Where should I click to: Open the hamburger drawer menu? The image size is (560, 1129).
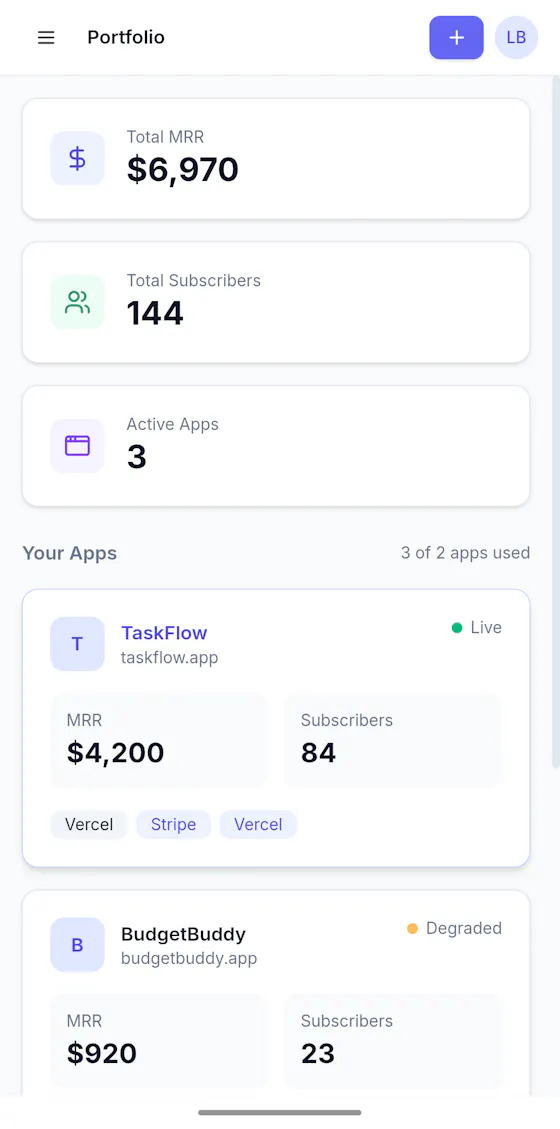(x=46, y=37)
